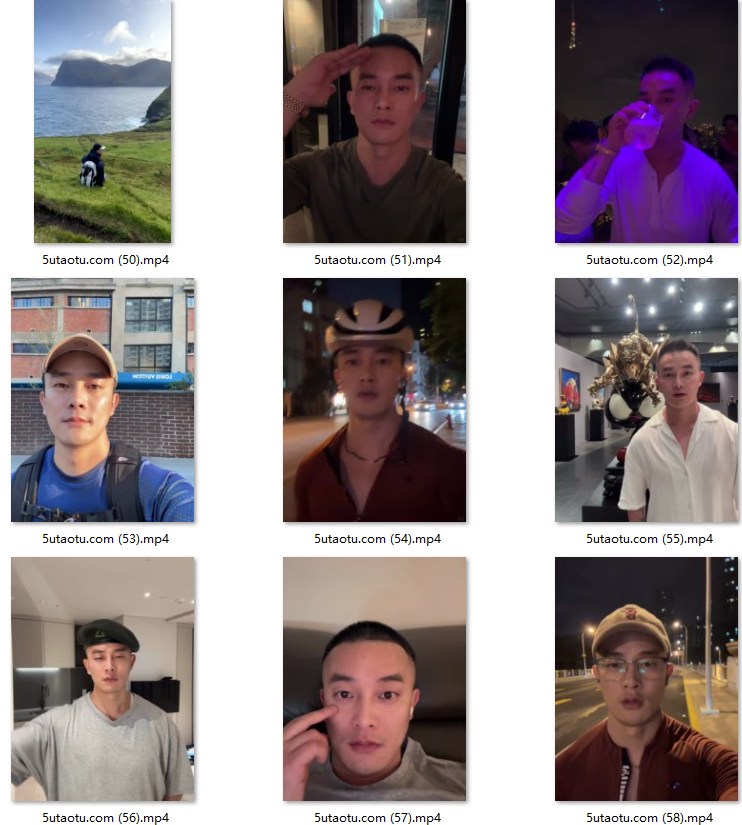Image resolution: width=742 pixels, height=825 pixels.
Task: Open file 5utaotu.com (54).mp4
Action: point(374,400)
